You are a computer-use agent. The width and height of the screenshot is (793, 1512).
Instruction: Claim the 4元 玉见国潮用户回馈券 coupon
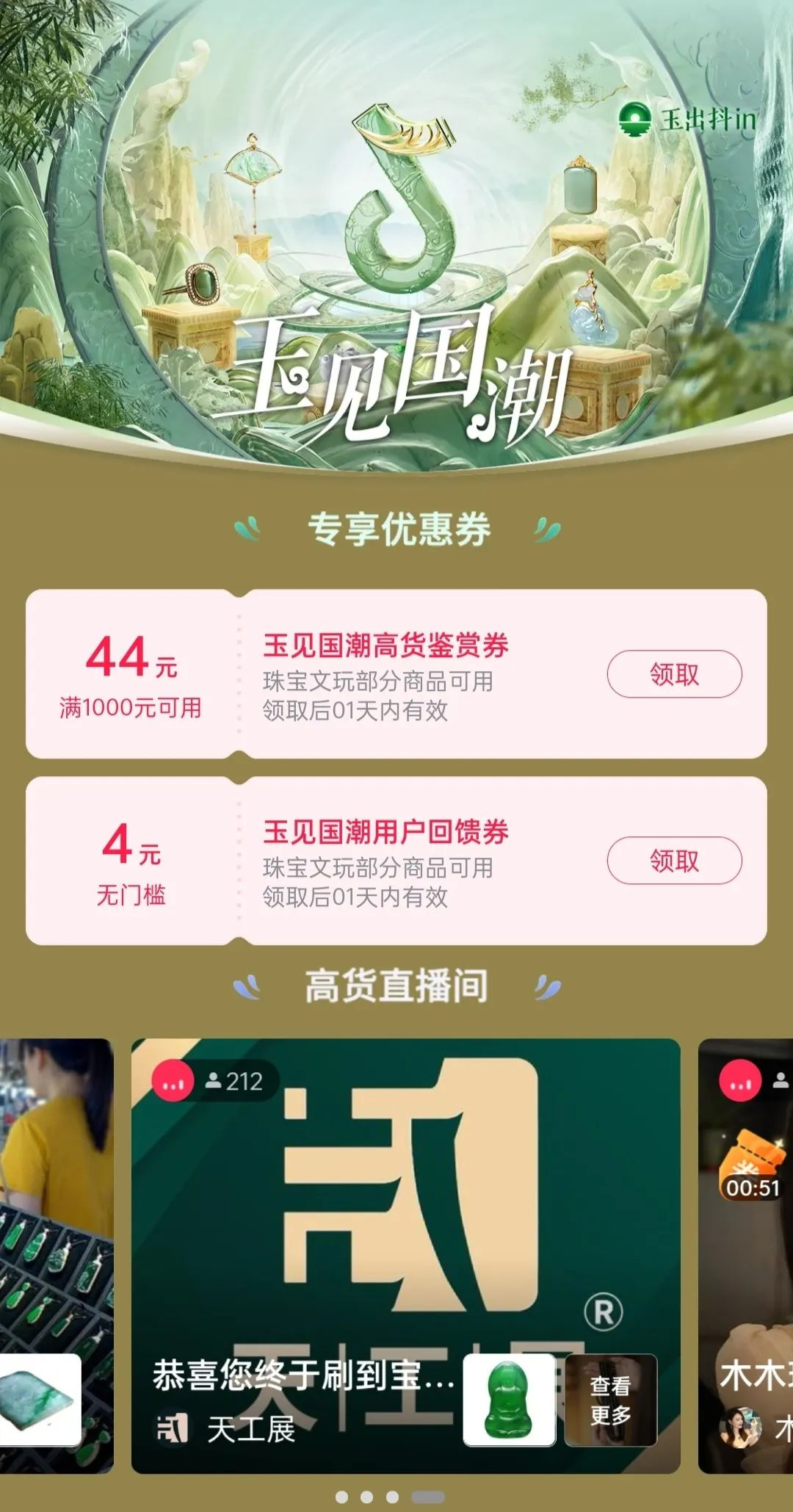pos(674,860)
